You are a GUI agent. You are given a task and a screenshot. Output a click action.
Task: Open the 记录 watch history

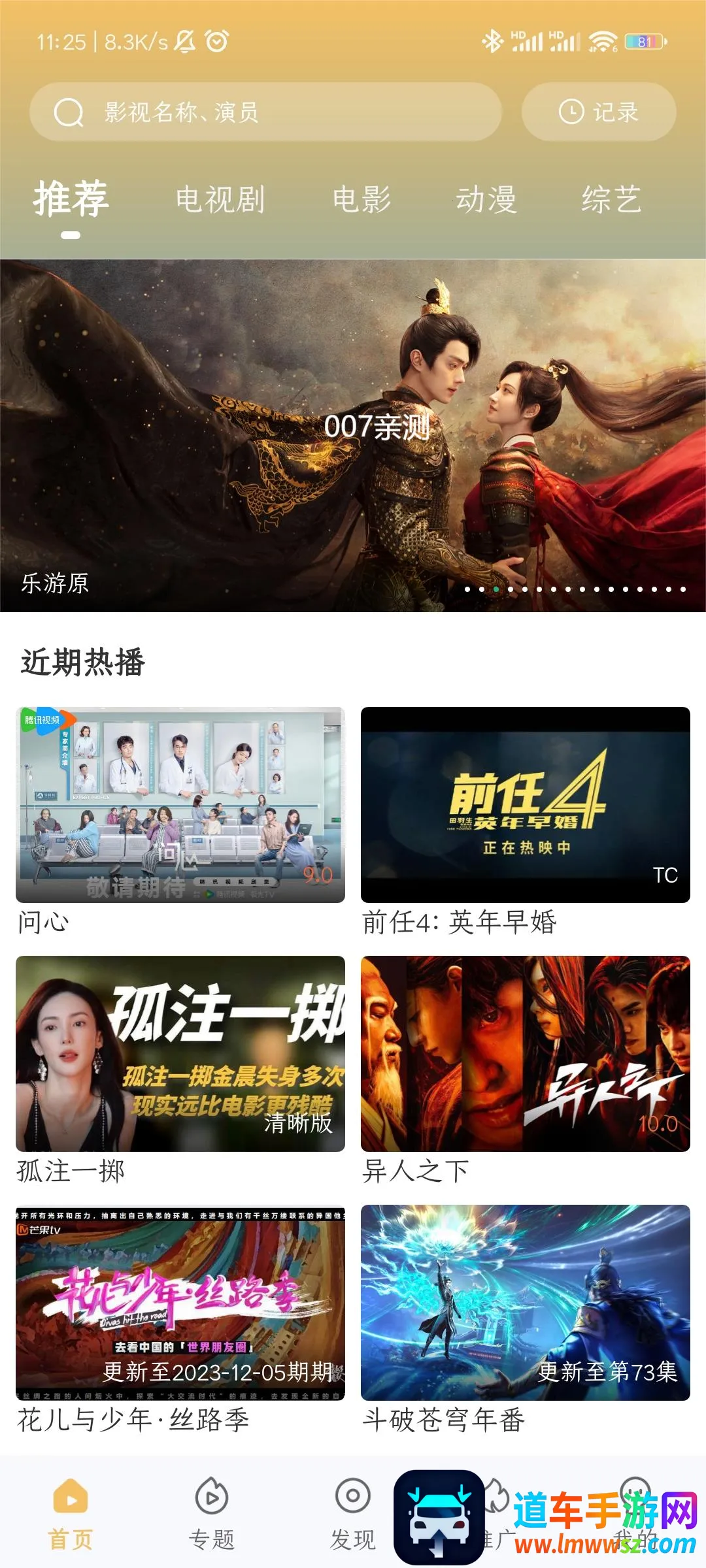(598, 112)
